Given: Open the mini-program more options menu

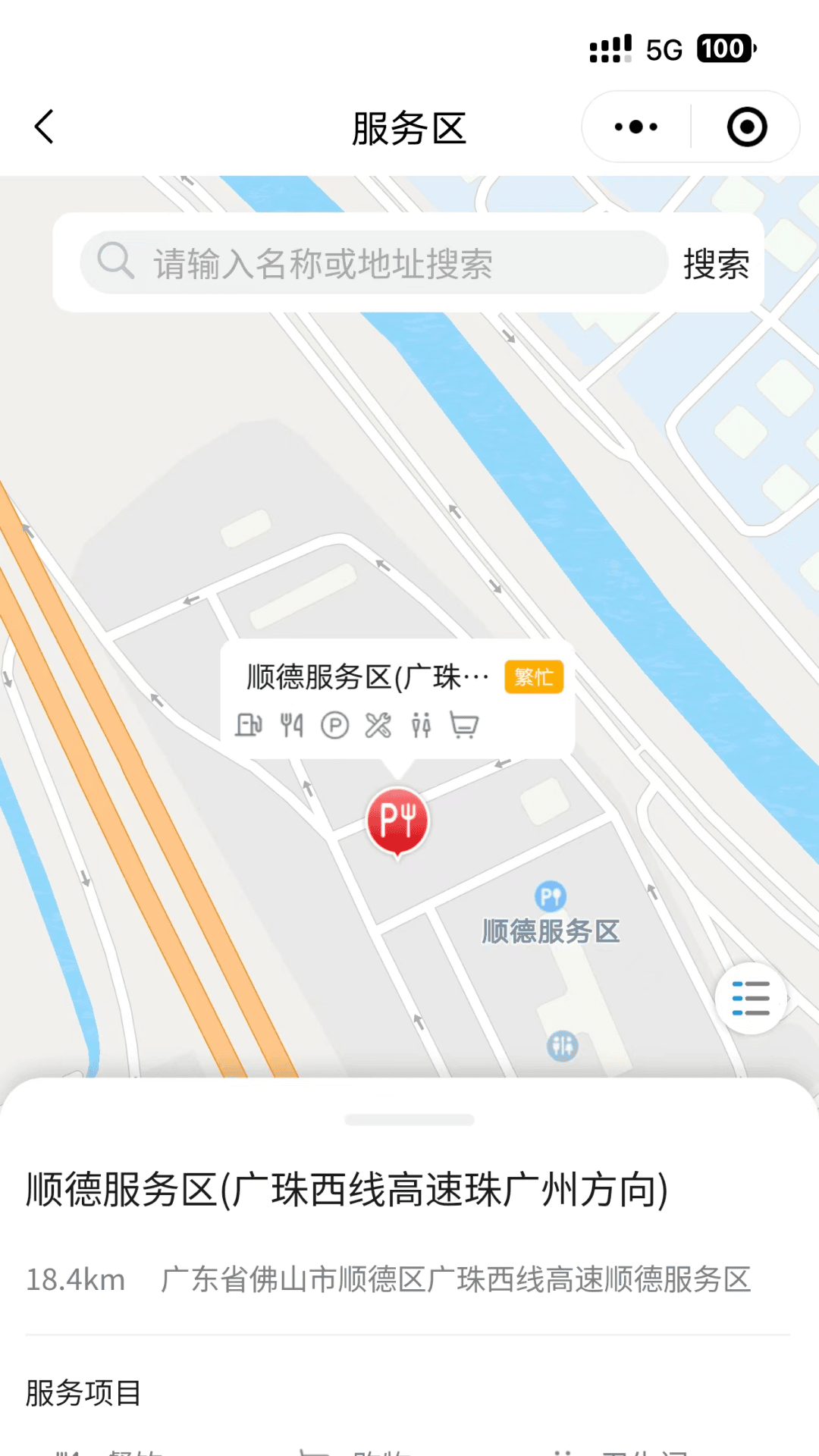Looking at the screenshot, I should (635, 127).
